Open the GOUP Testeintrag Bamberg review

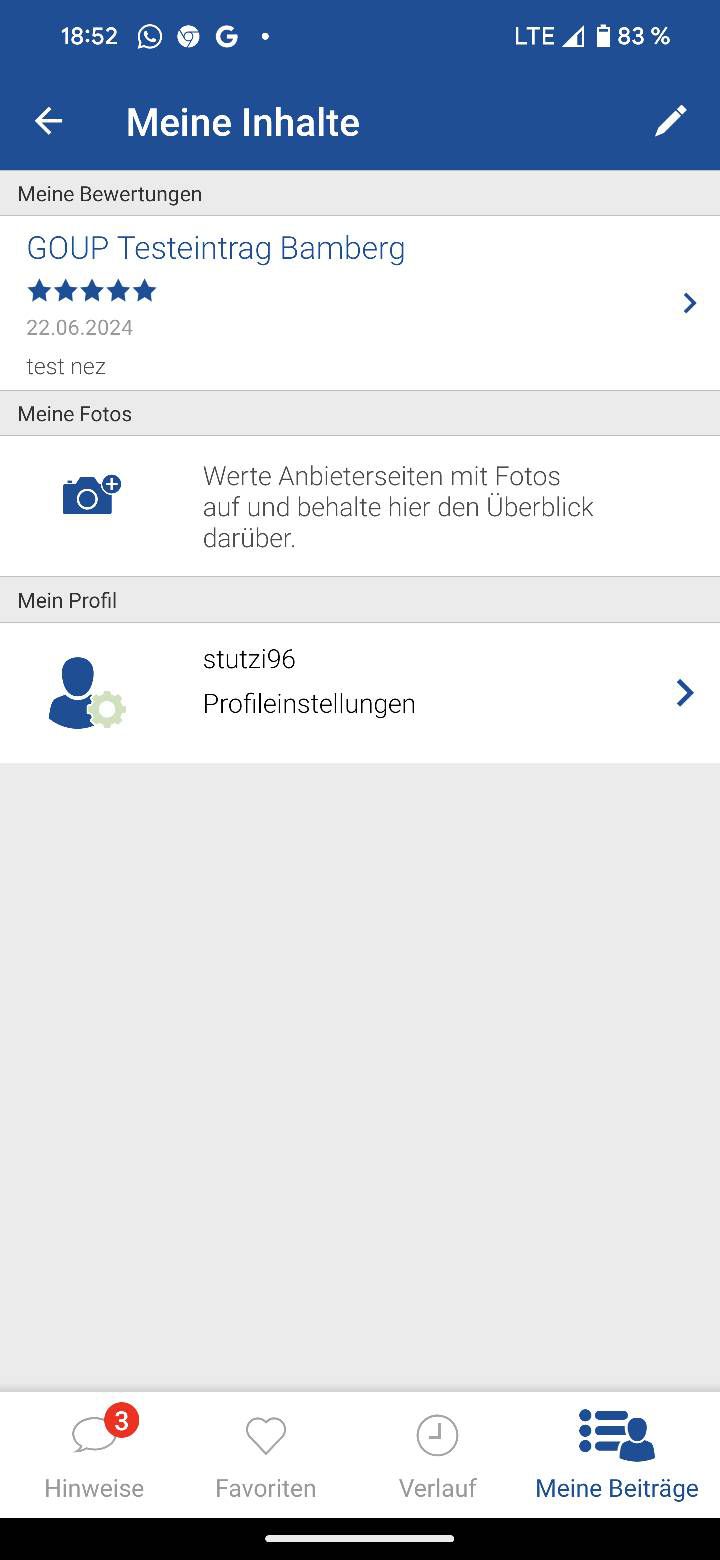[x=360, y=303]
